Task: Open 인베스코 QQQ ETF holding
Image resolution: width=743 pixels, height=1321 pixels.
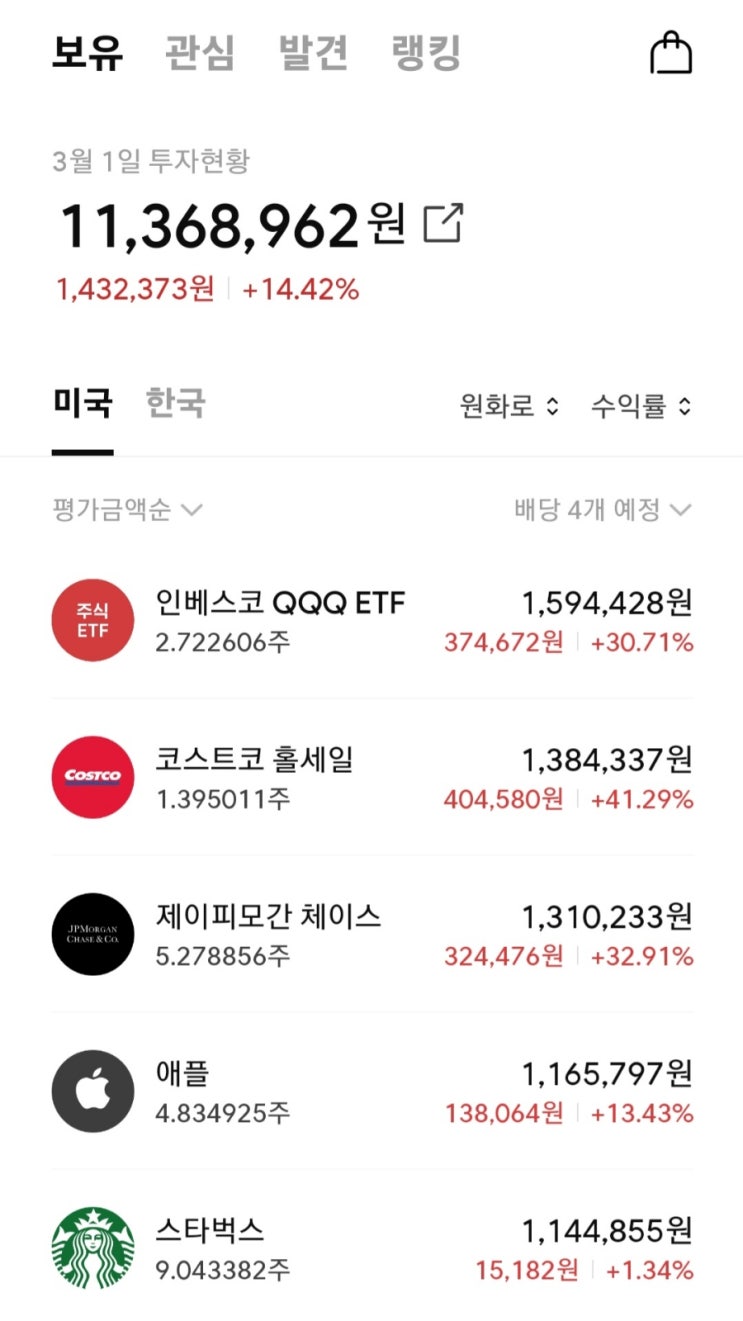Action: (x=372, y=621)
